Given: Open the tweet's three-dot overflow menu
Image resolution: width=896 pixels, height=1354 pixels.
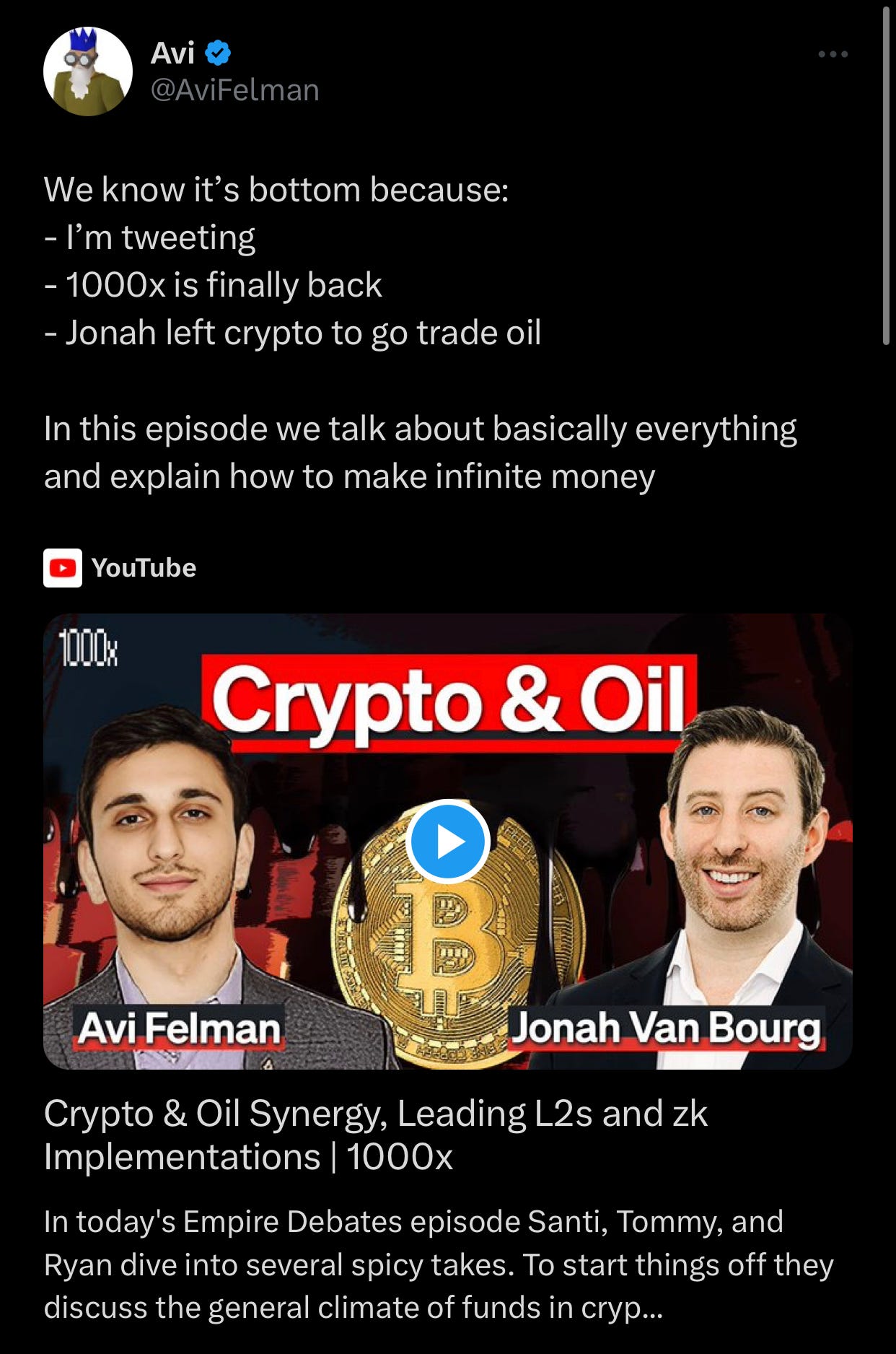Looking at the screenshot, I should click(833, 54).
